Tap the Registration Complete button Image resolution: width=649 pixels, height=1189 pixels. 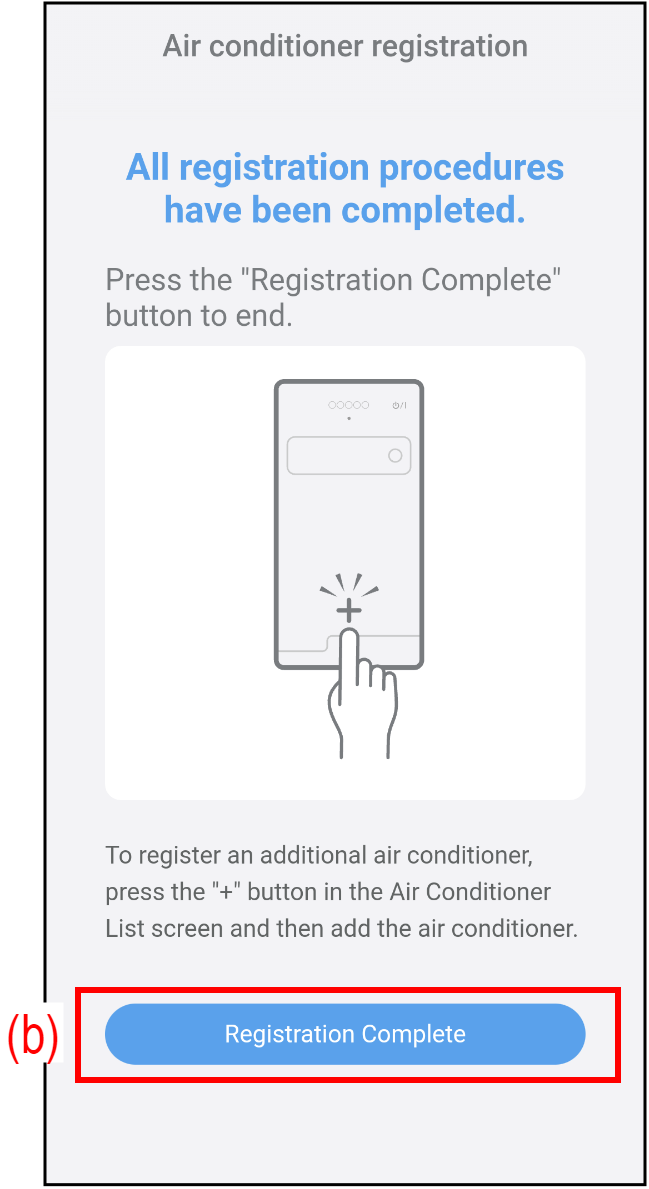coord(345,1034)
